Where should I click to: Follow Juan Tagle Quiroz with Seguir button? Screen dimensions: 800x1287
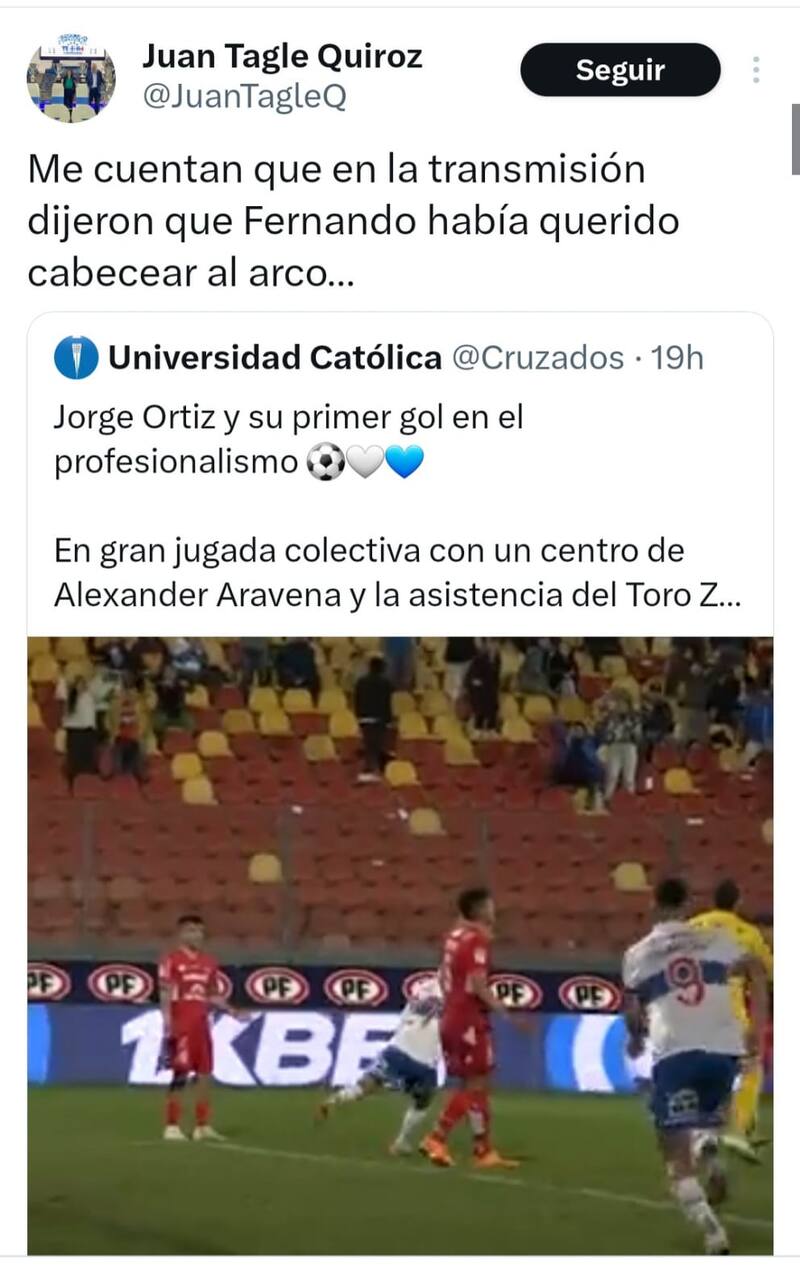620,70
